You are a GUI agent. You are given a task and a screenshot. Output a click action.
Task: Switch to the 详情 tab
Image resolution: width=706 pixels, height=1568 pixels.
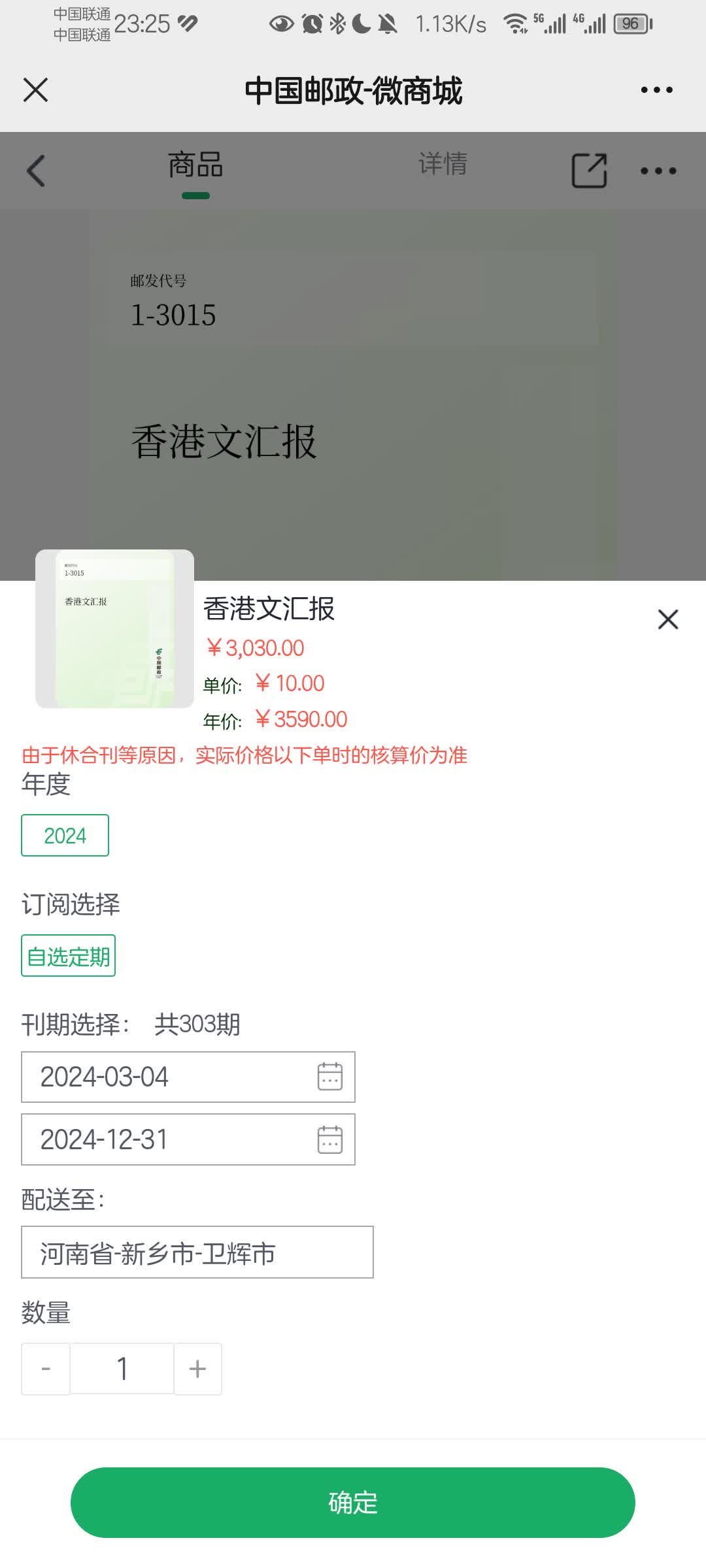tap(443, 164)
